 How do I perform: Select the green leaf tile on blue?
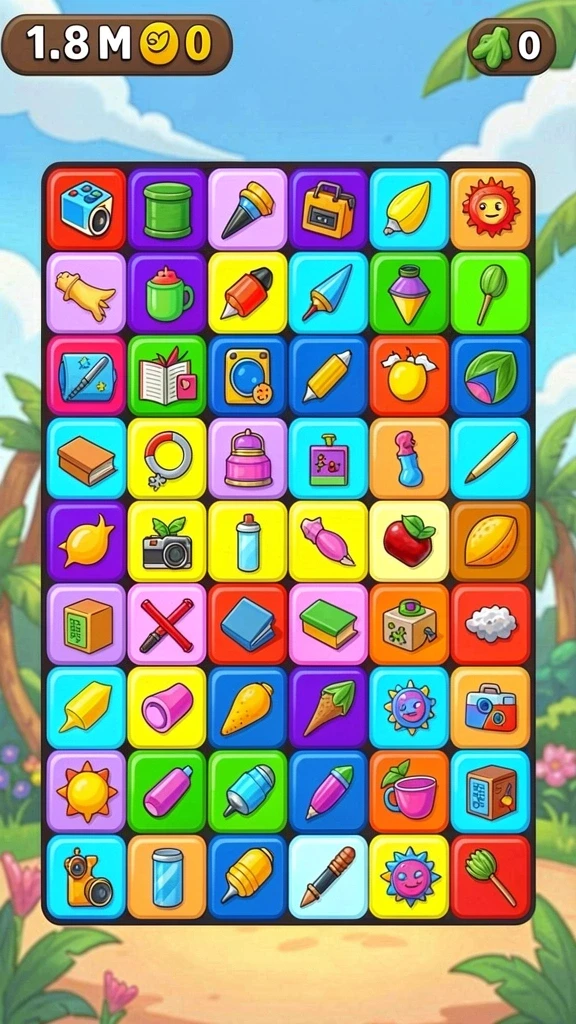pos(490,376)
